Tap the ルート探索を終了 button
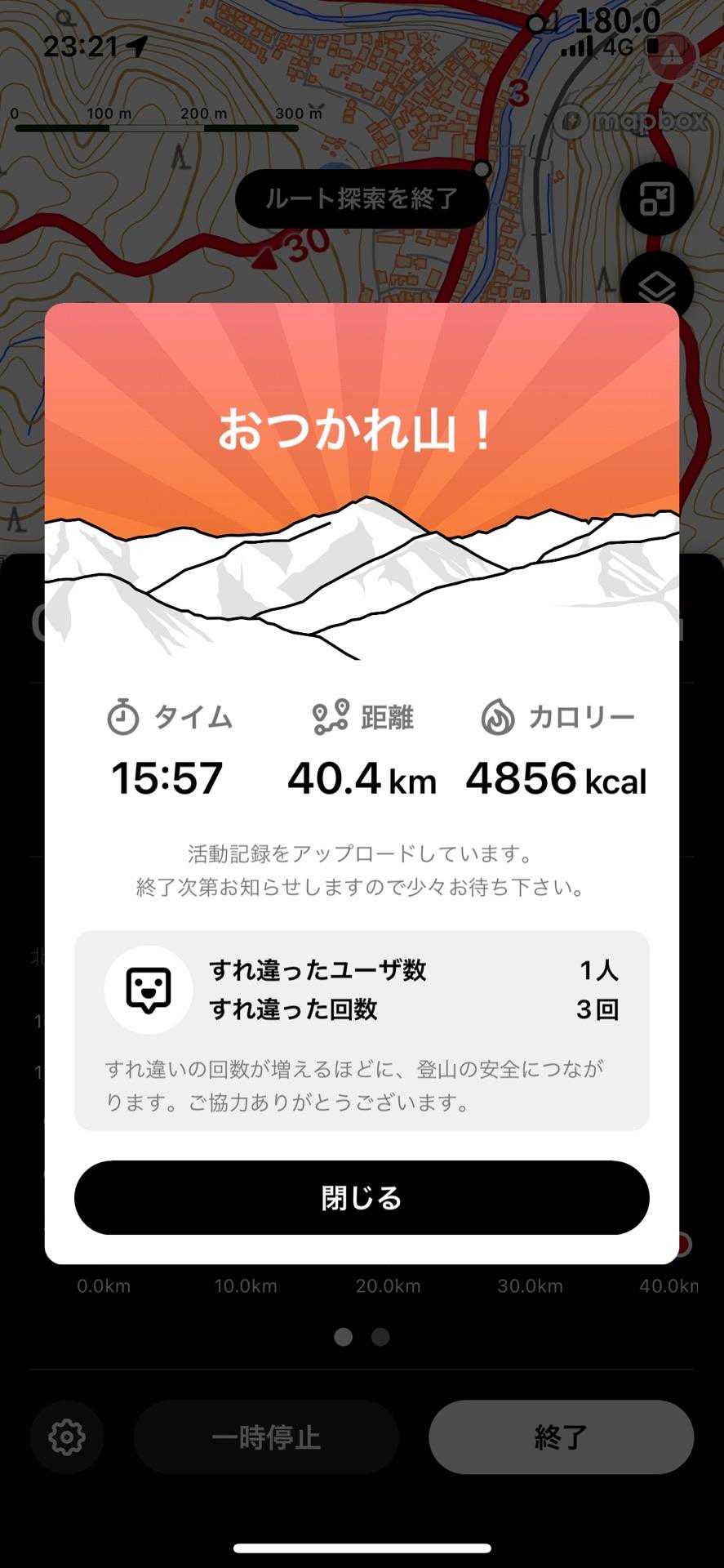 pos(362,198)
